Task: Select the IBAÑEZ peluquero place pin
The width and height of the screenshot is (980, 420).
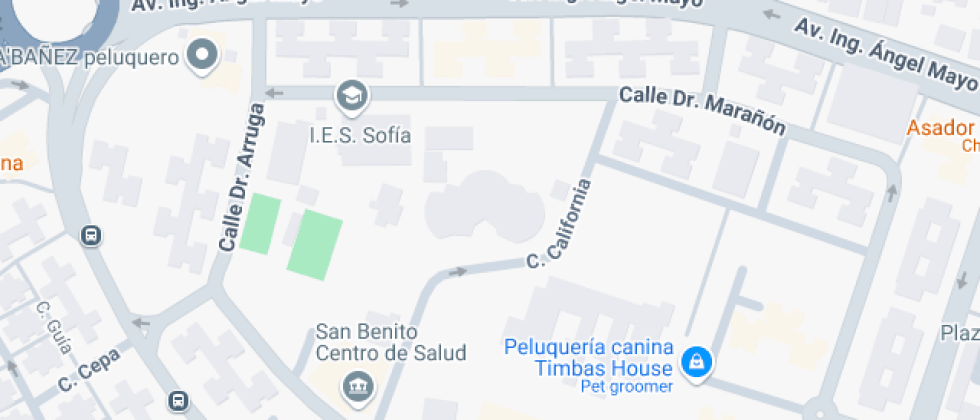Action: pyautogui.click(x=205, y=55)
